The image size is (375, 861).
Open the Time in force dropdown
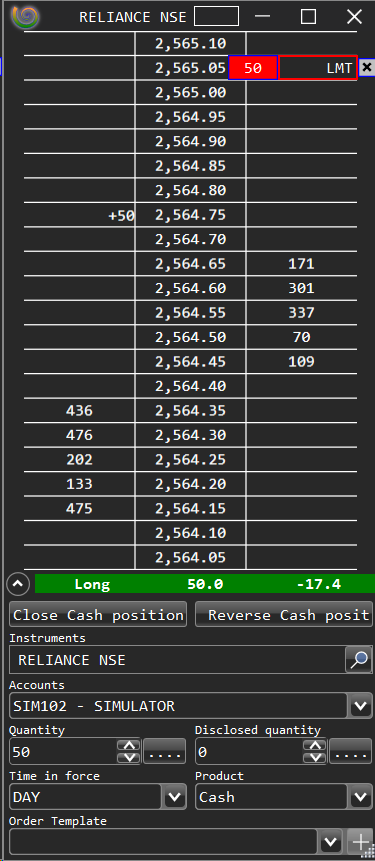[x=174, y=797]
